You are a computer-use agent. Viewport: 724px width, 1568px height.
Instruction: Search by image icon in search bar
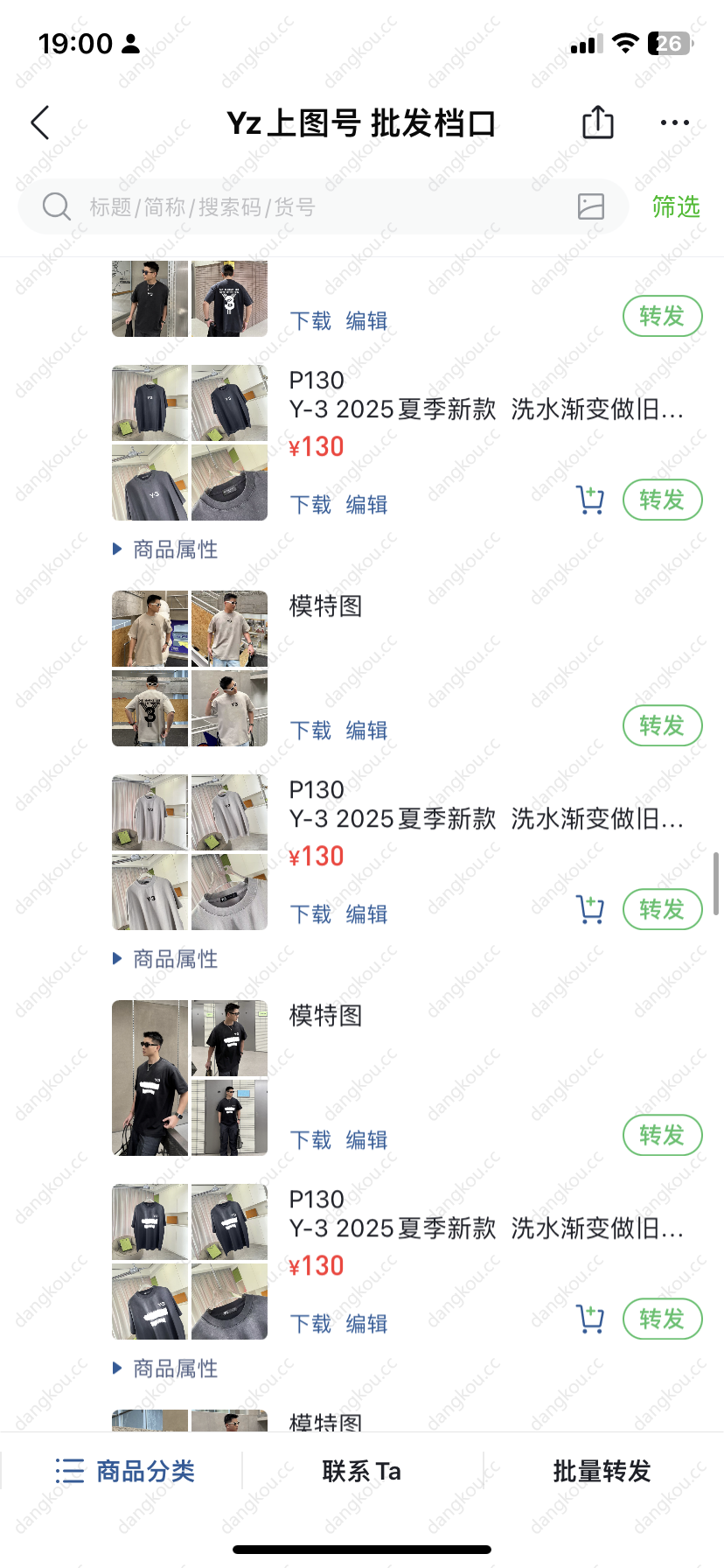591,206
